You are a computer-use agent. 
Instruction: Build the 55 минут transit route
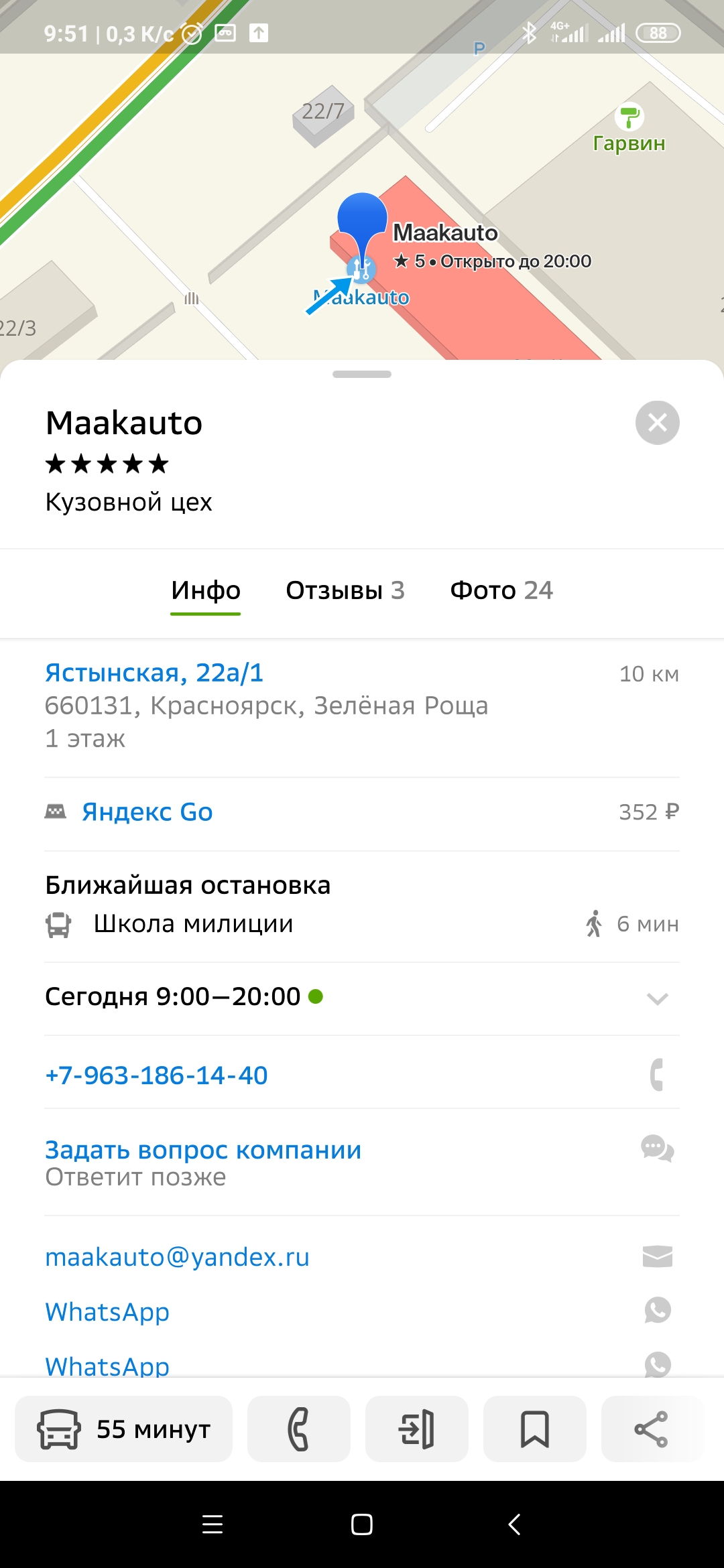(124, 1429)
